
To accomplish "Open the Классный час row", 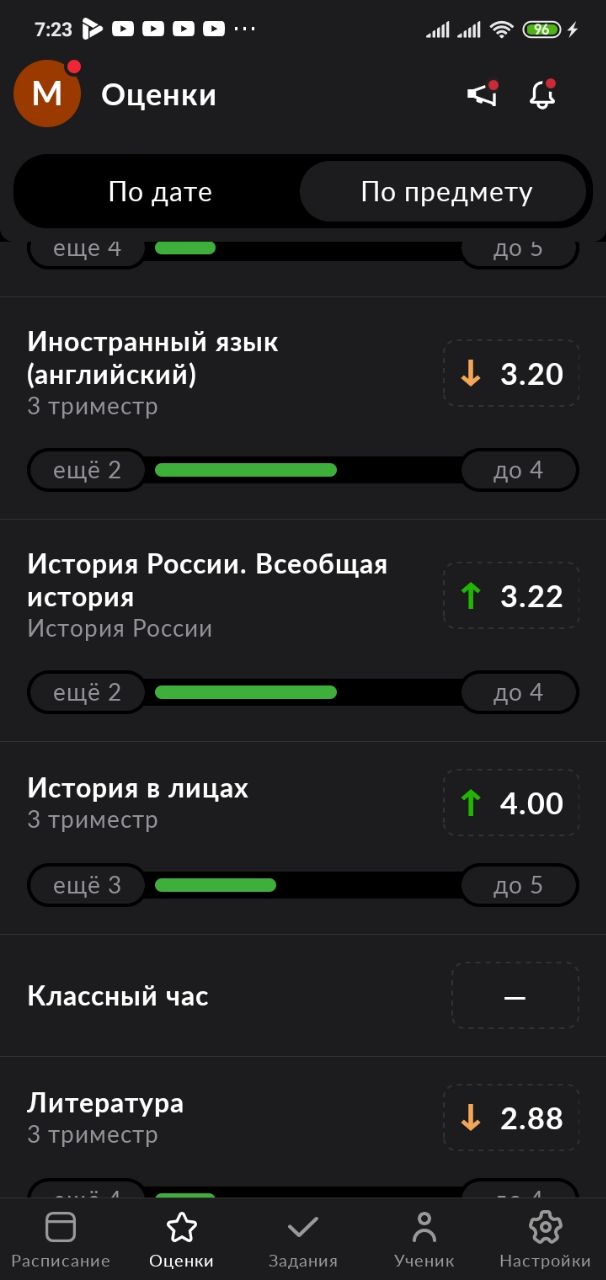I will [303, 996].
